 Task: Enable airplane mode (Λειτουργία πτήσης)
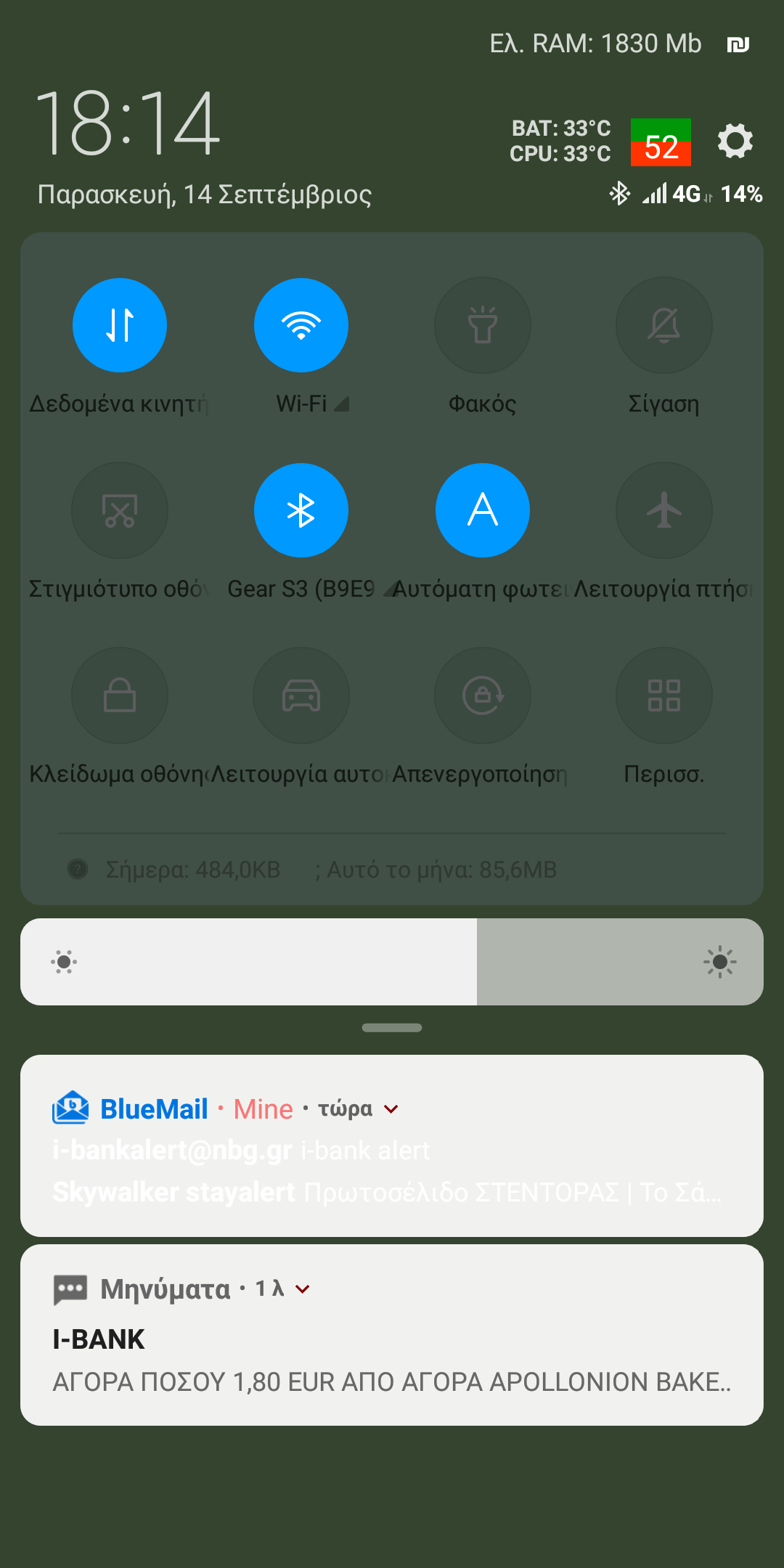click(664, 510)
